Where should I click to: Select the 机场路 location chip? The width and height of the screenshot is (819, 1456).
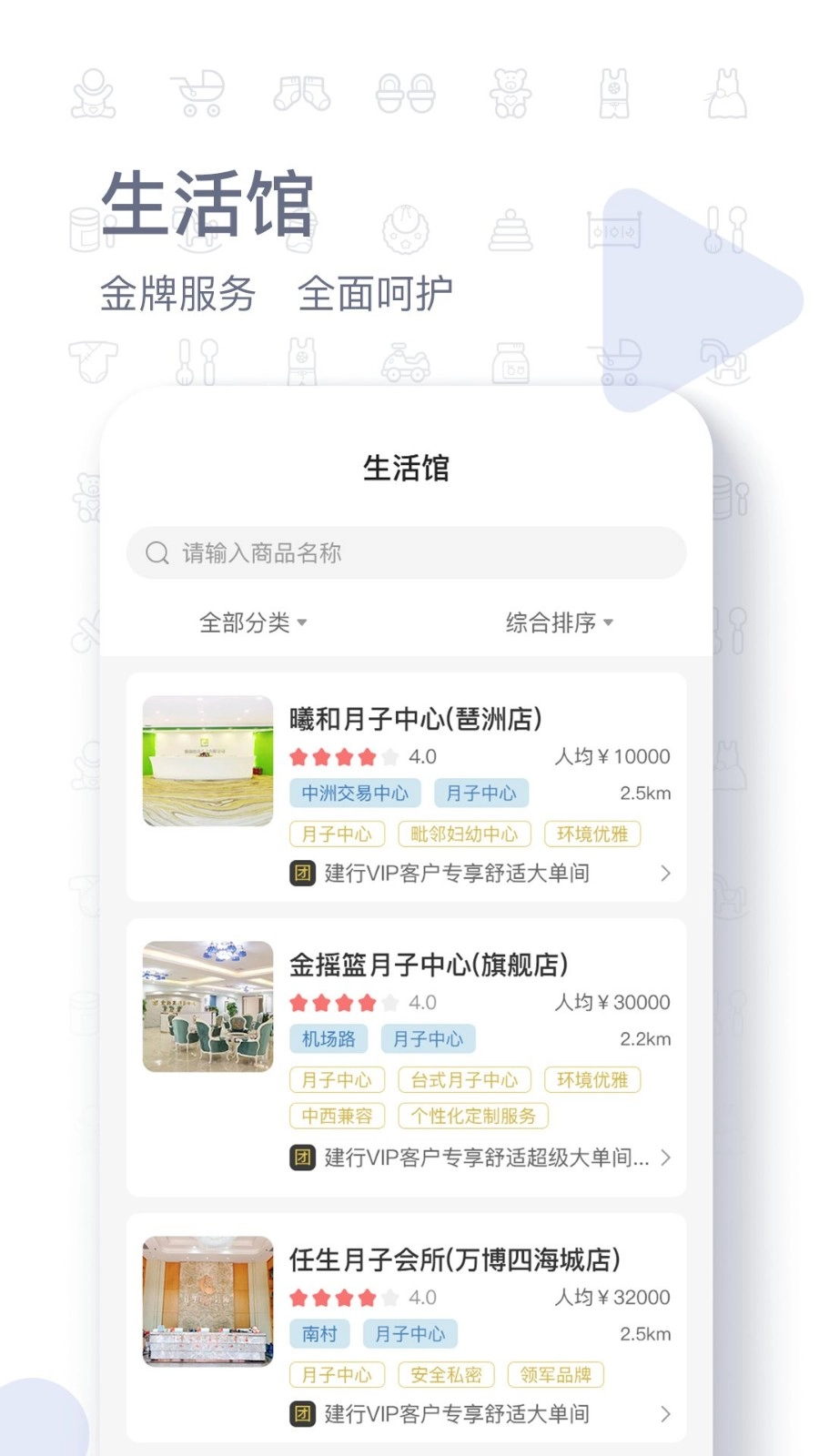coord(329,1038)
